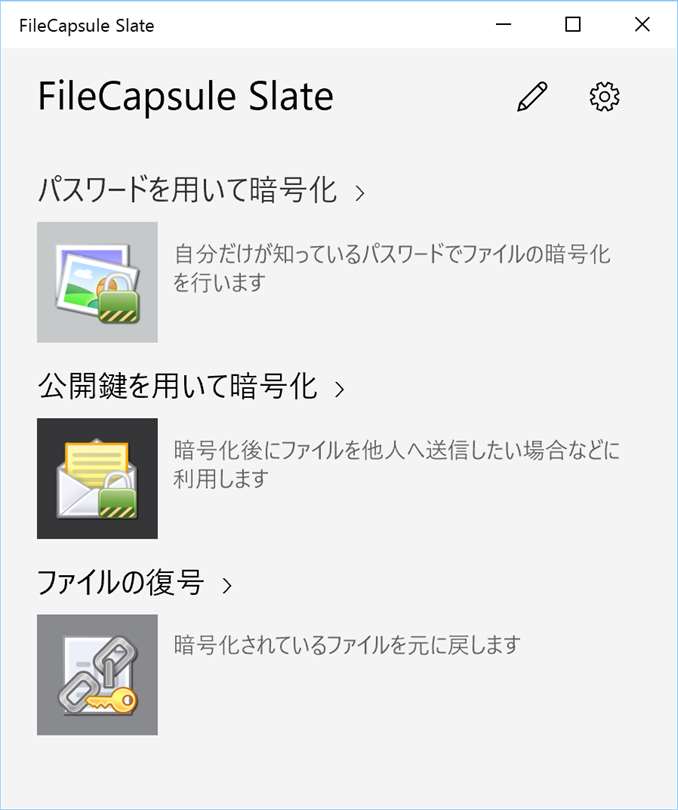
Task: Tap the password encryption photo tile
Action: [x=97, y=282]
